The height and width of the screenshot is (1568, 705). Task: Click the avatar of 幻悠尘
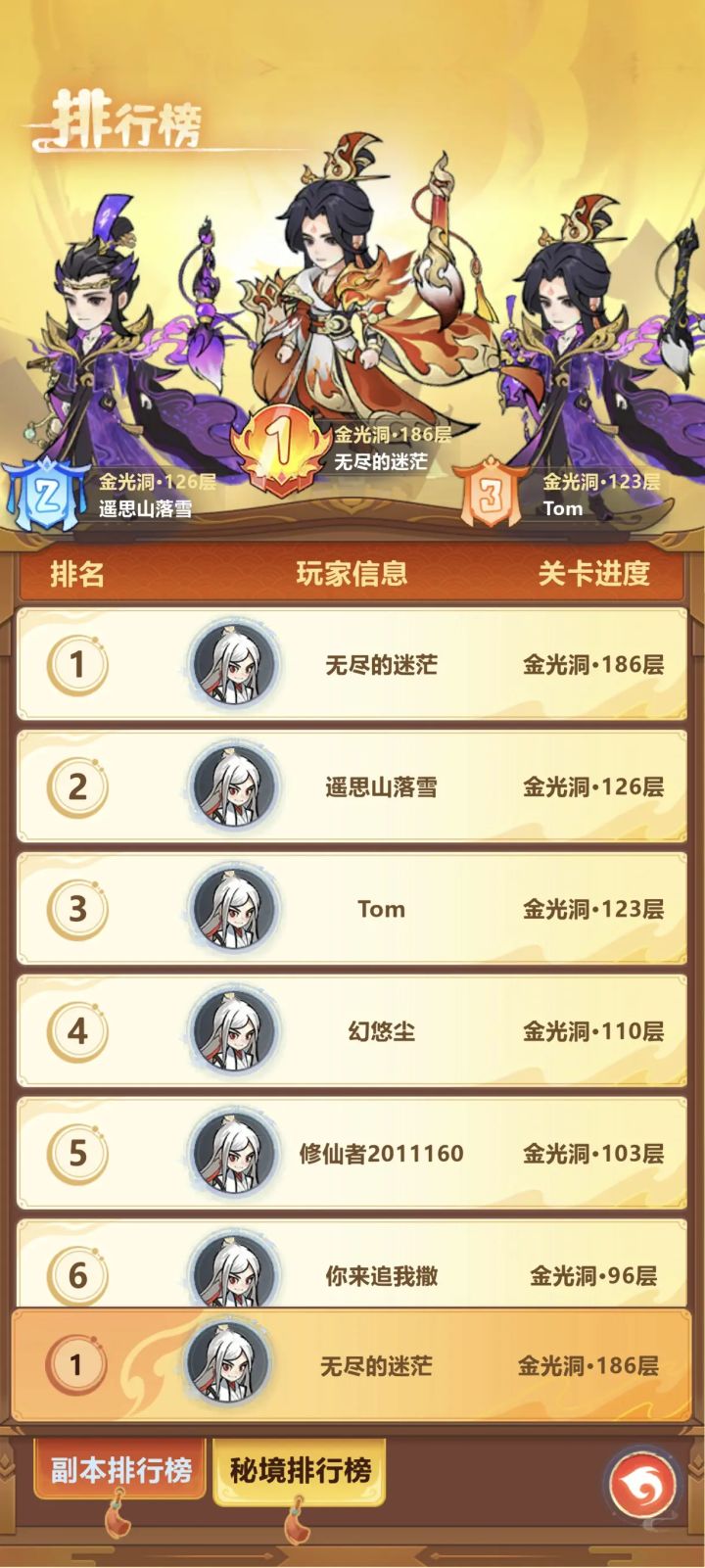pyautogui.click(x=232, y=1030)
